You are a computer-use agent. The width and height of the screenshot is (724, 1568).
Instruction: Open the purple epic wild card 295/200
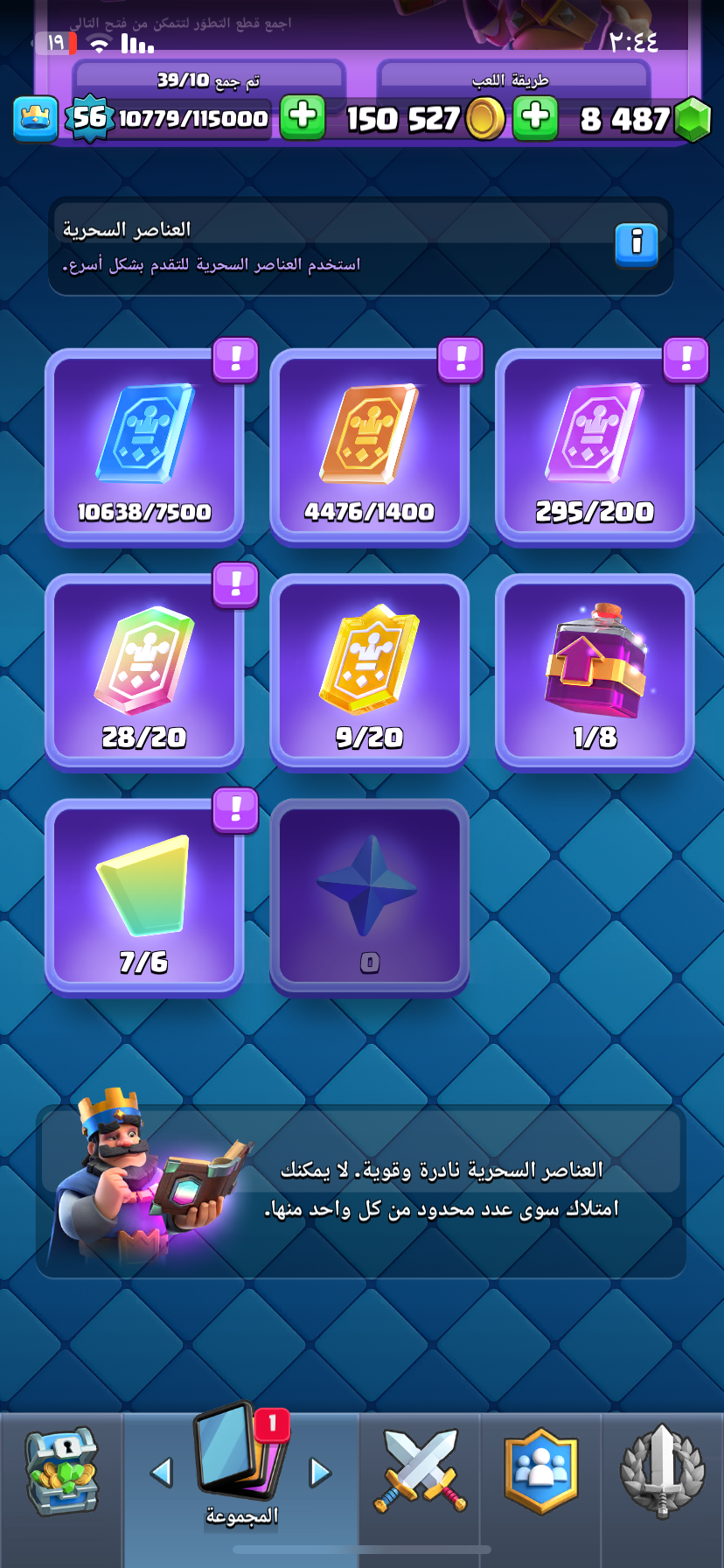[595, 446]
